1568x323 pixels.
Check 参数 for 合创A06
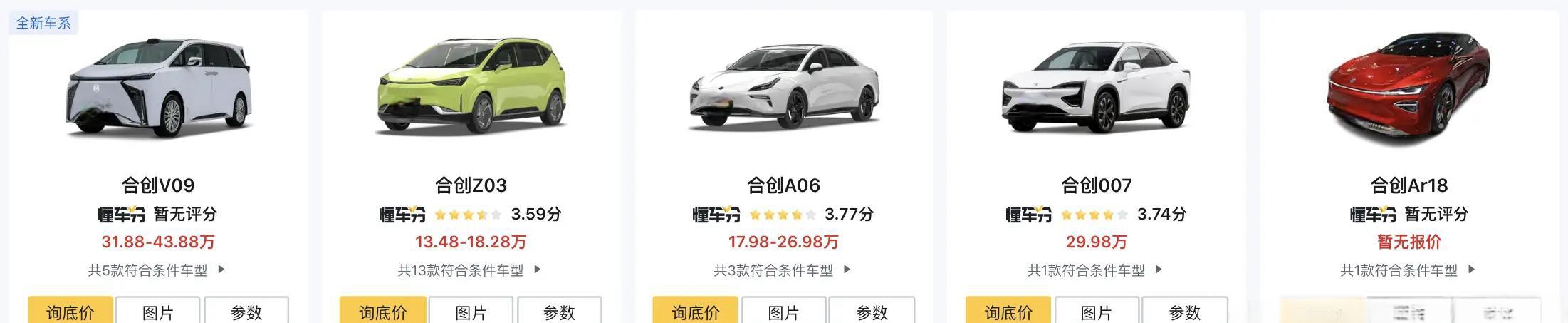pyautogui.click(x=872, y=312)
